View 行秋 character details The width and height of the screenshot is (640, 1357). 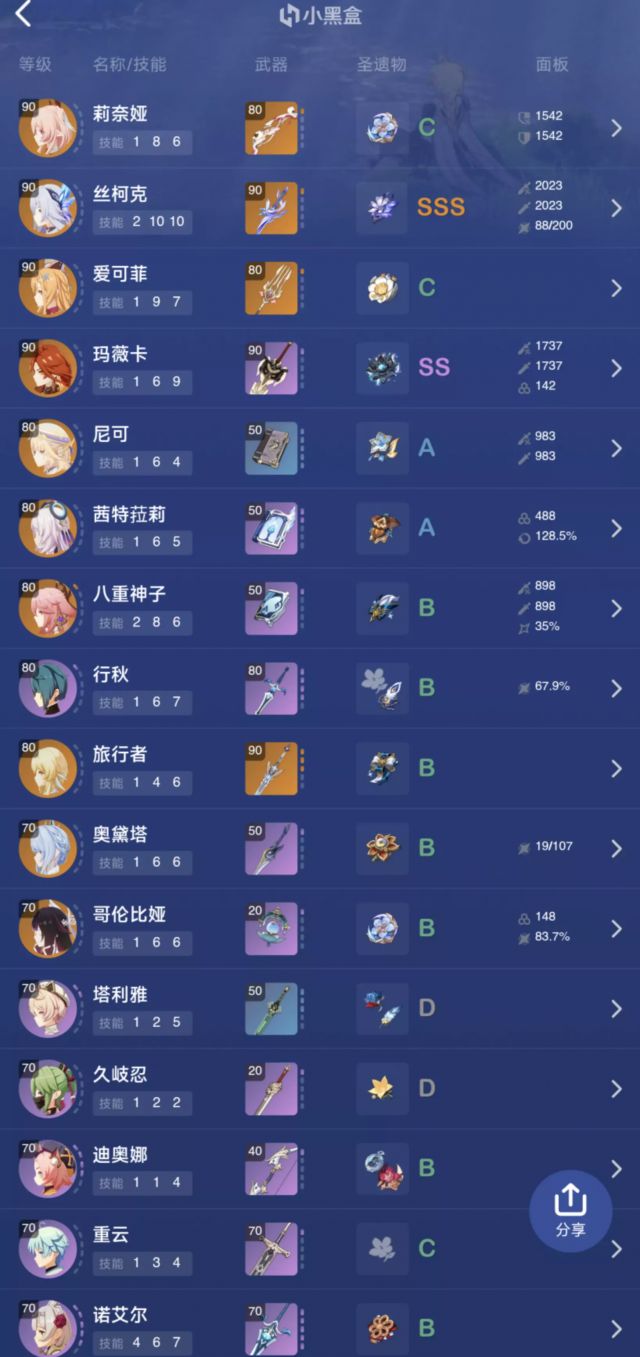click(320, 688)
